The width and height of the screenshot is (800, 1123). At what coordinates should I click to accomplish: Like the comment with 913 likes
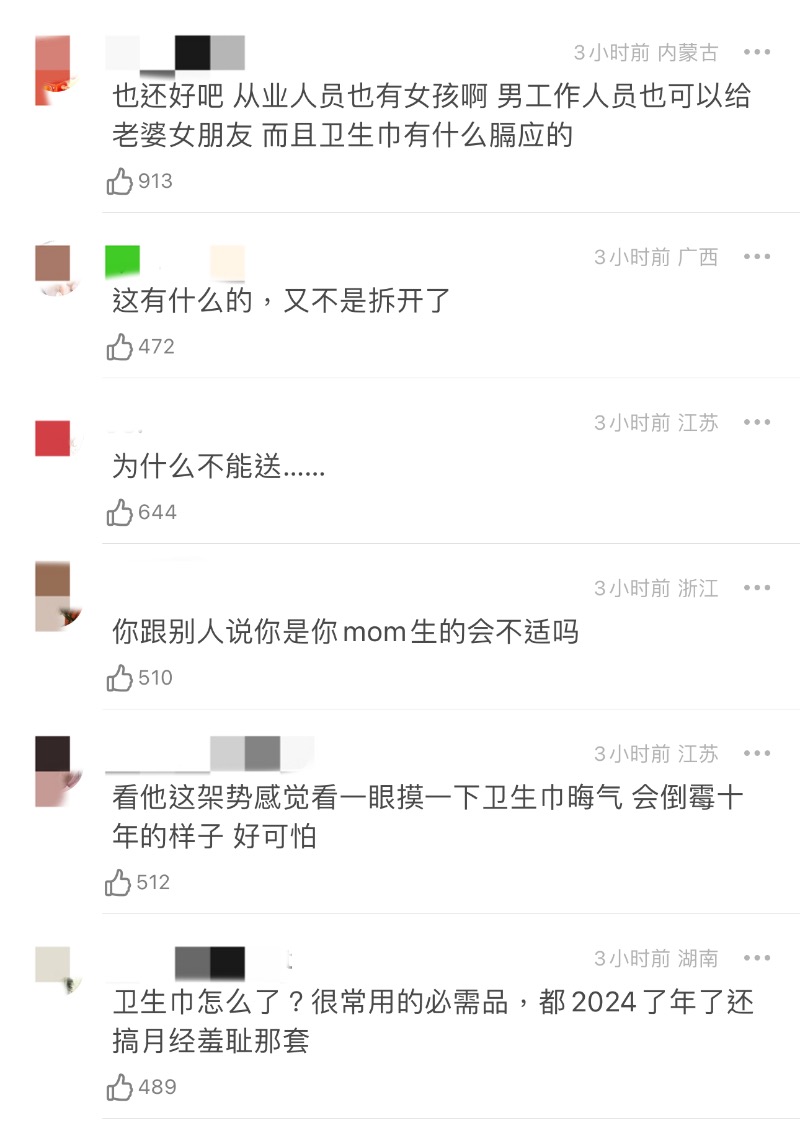click(120, 181)
